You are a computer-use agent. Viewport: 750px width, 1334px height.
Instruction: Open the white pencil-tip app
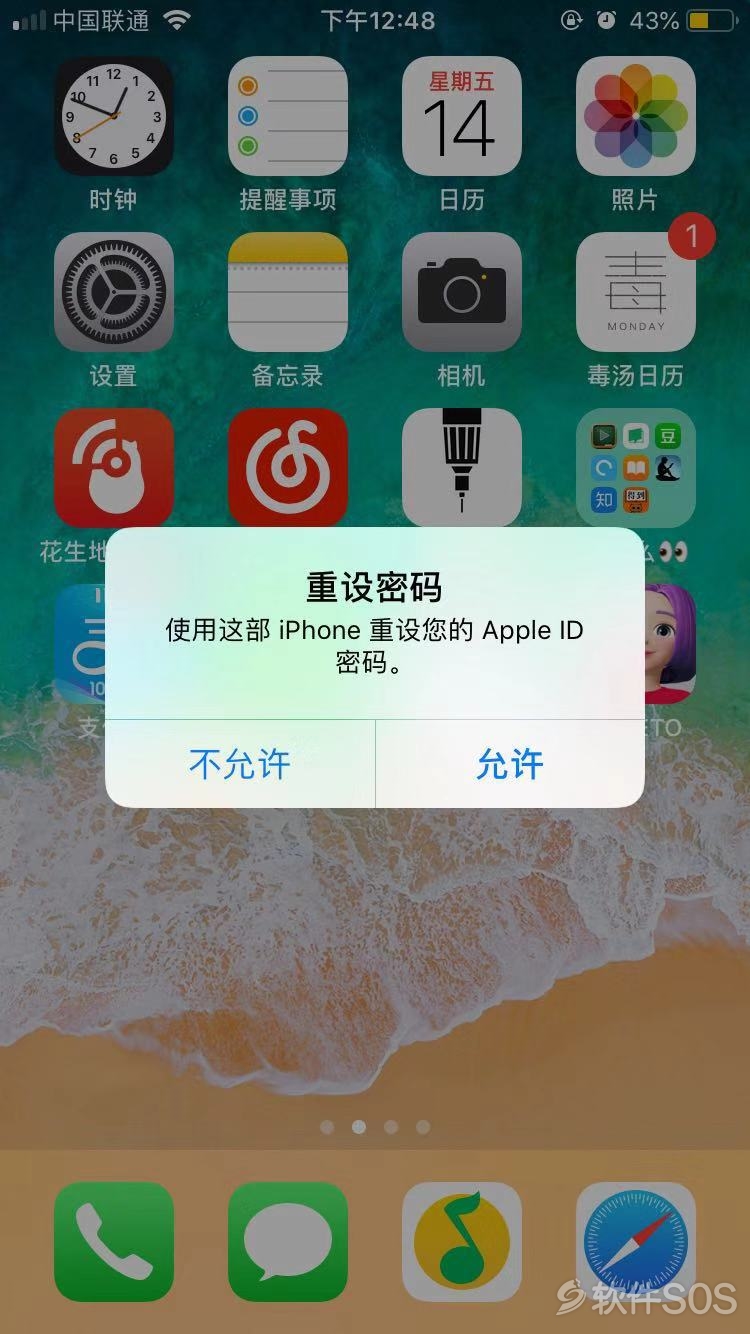(462, 467)
